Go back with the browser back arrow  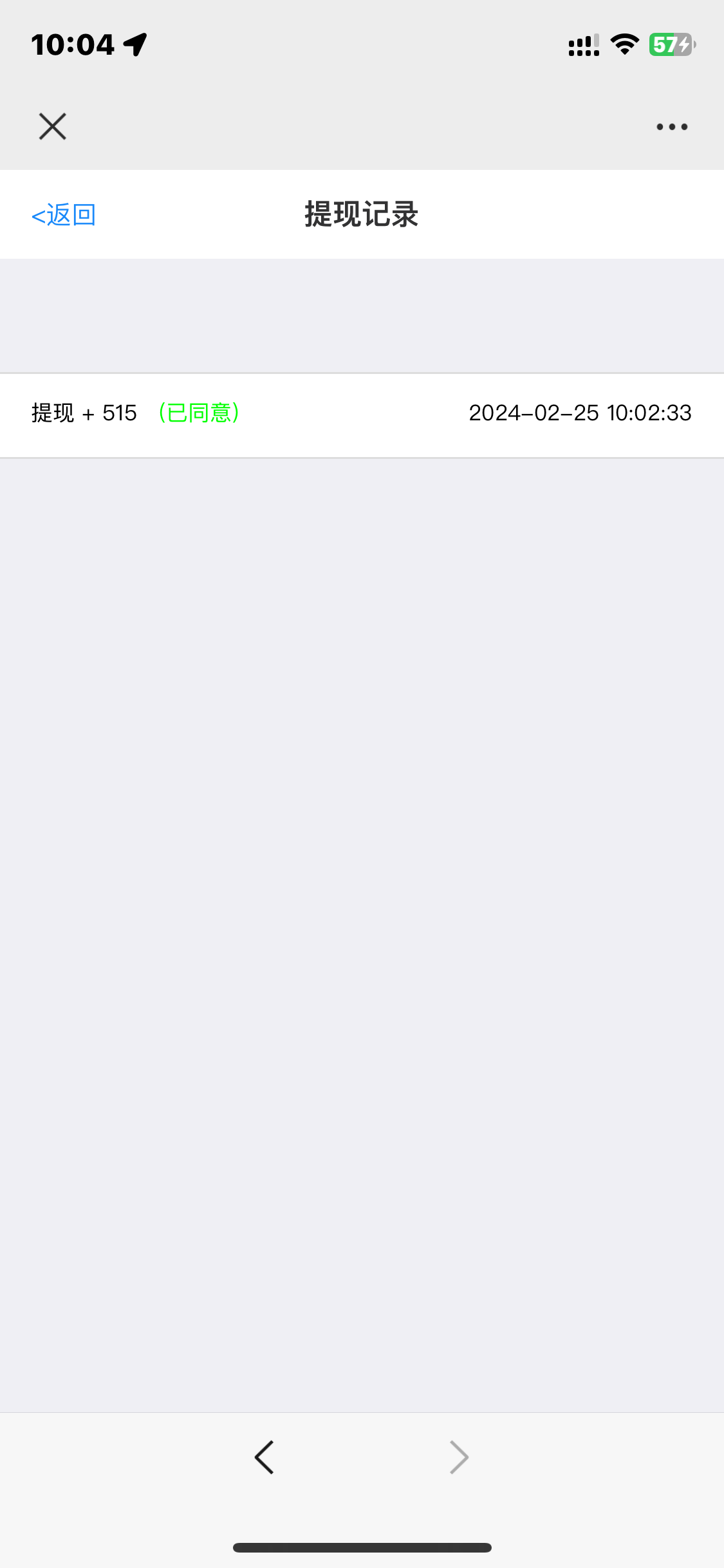point(265,1457)
